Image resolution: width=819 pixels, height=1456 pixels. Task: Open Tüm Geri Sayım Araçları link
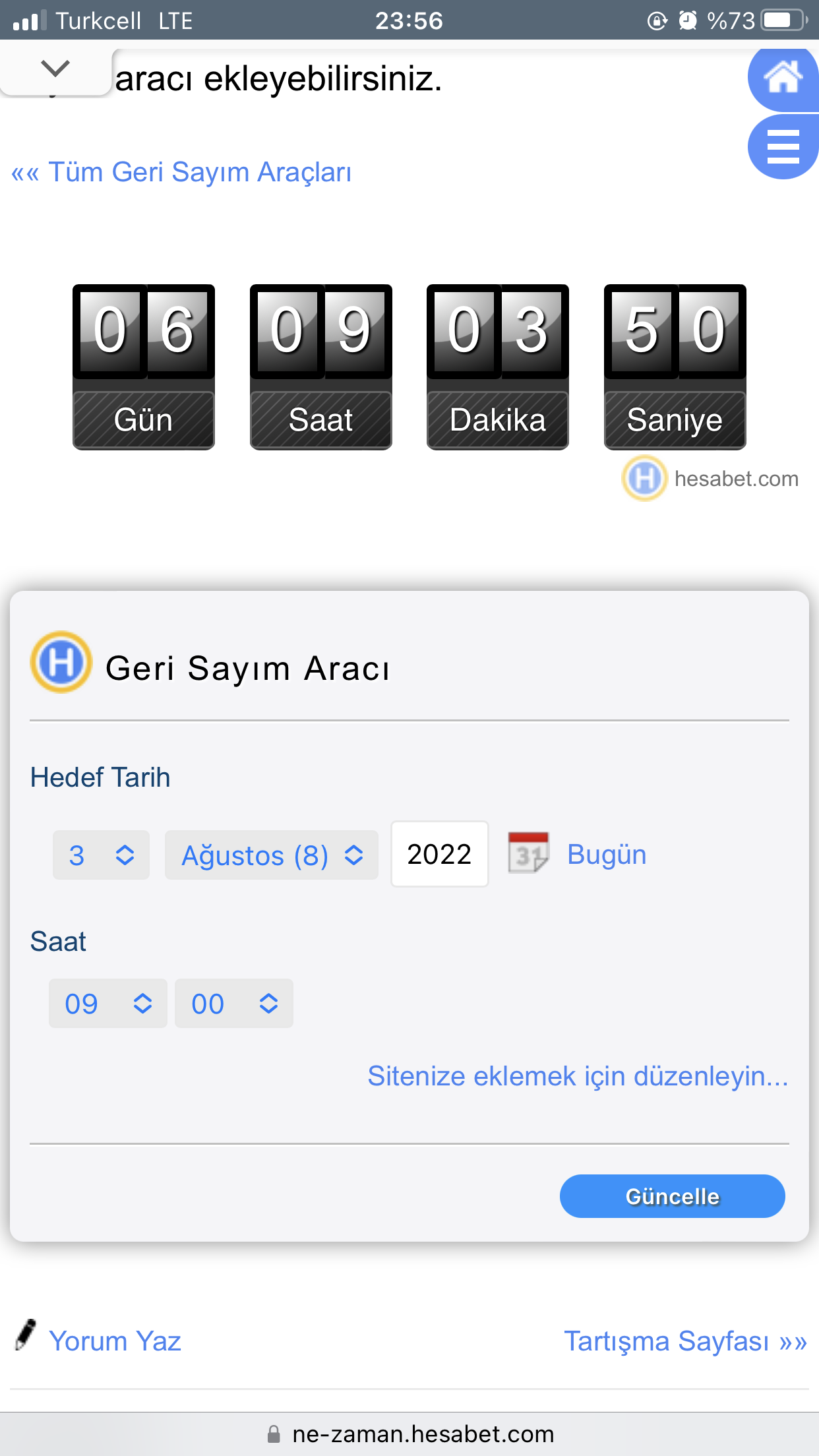tap(181, 173)
